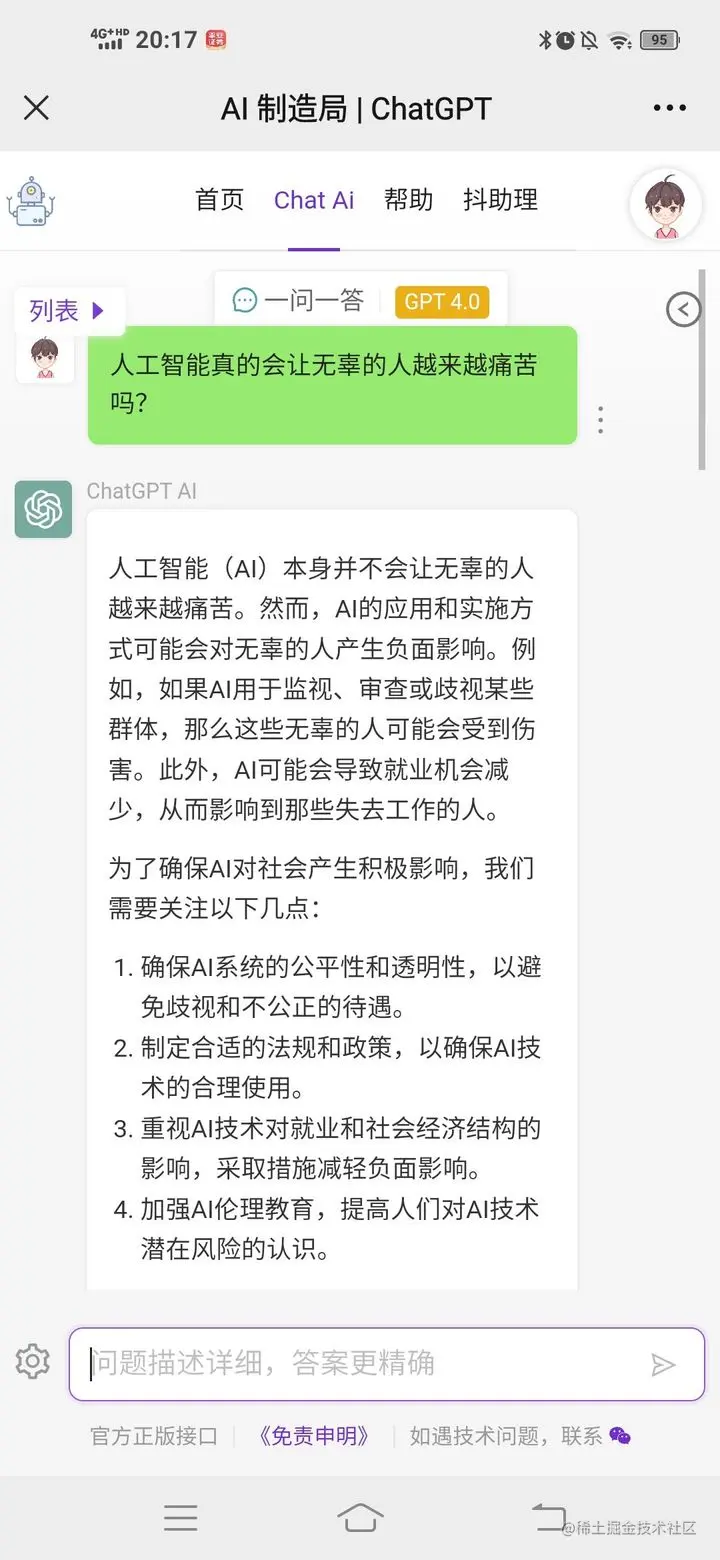Tap the WeChat icon after 如遇技术问题
The height and width of the screenshot is (1560, 720).
tap(620, 1435)
